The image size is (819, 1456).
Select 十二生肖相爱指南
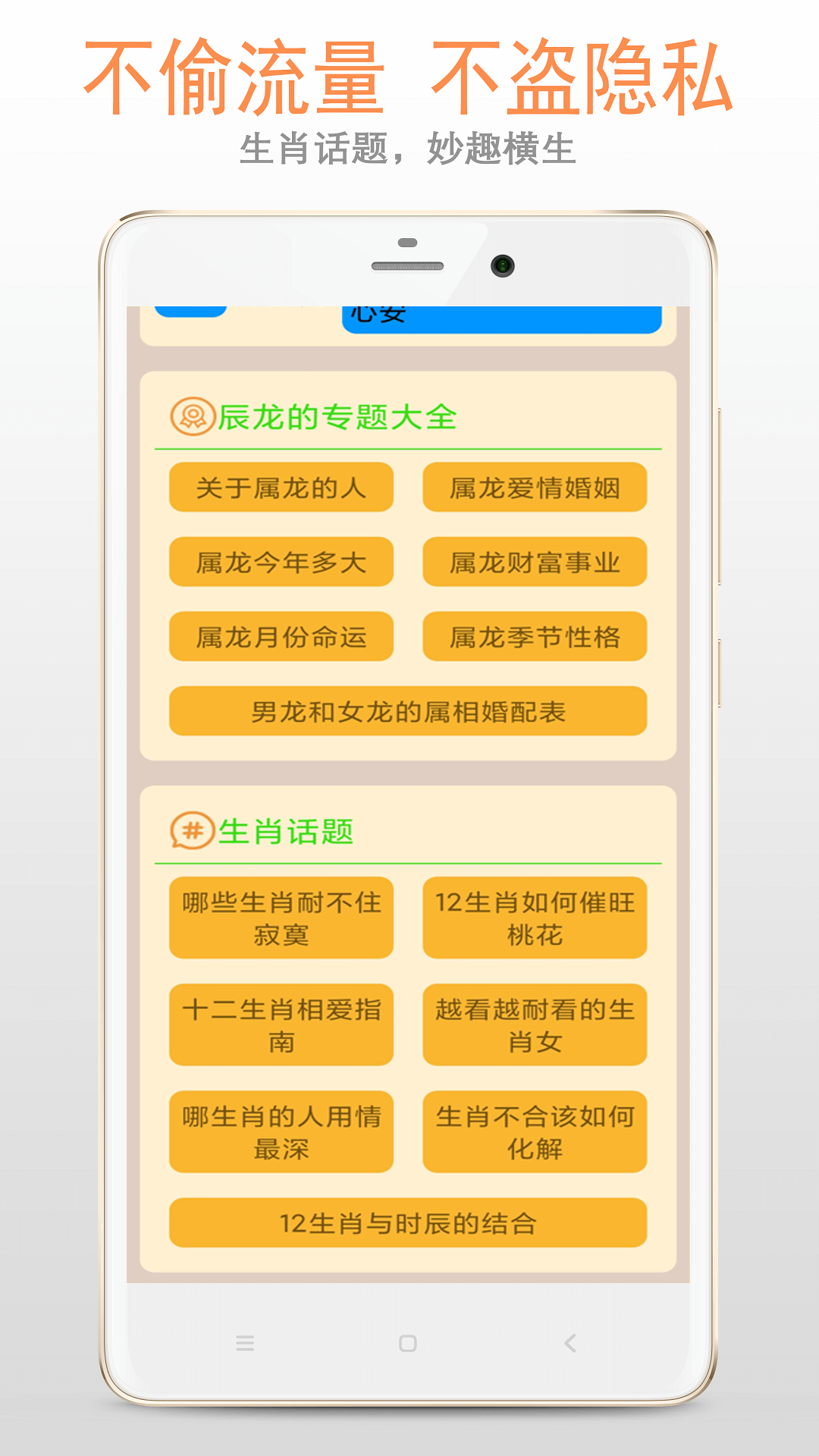click(x=281, y=1026)
